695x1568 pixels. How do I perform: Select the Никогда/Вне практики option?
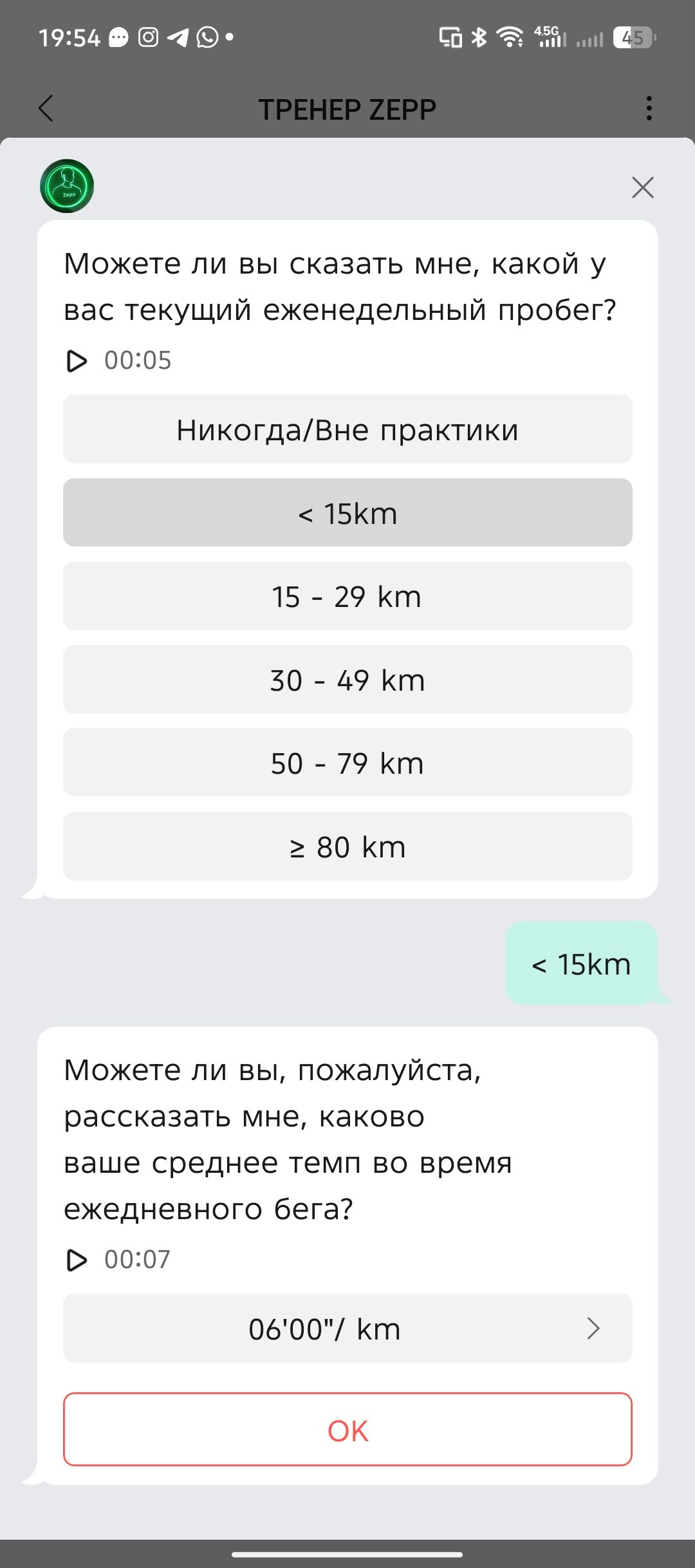tap(347, 429)
